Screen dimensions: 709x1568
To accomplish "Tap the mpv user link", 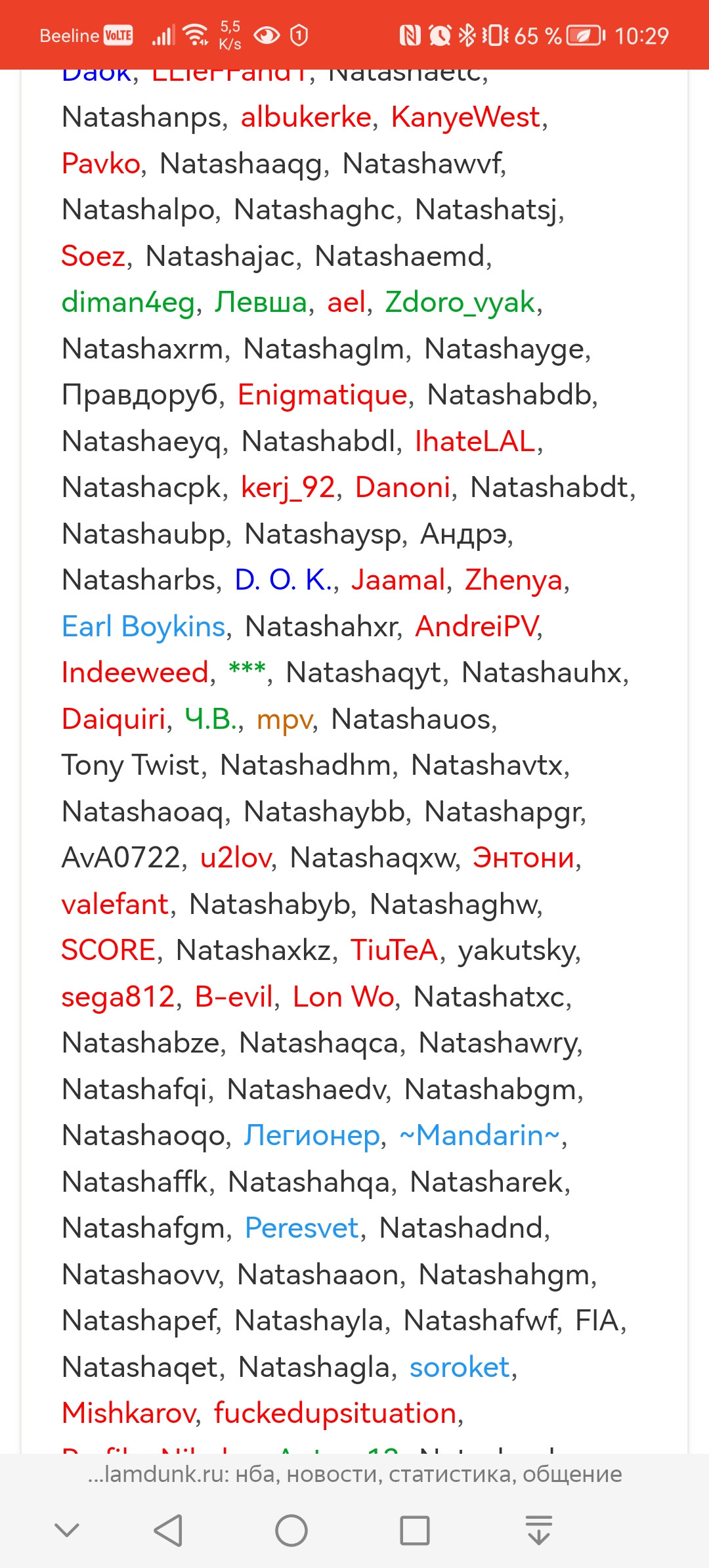I will coord(285,719).
